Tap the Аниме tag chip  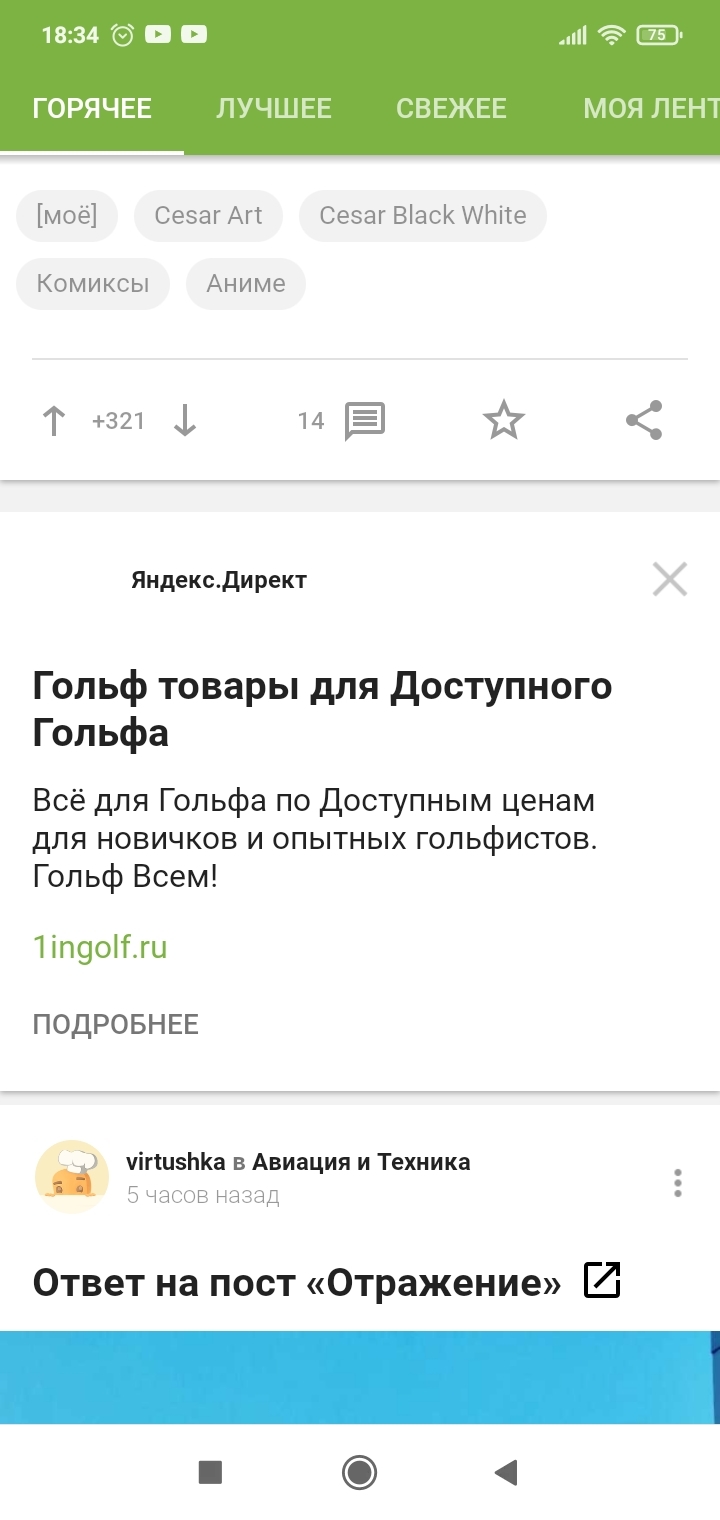pyautogui.click(x=246, y=283)
